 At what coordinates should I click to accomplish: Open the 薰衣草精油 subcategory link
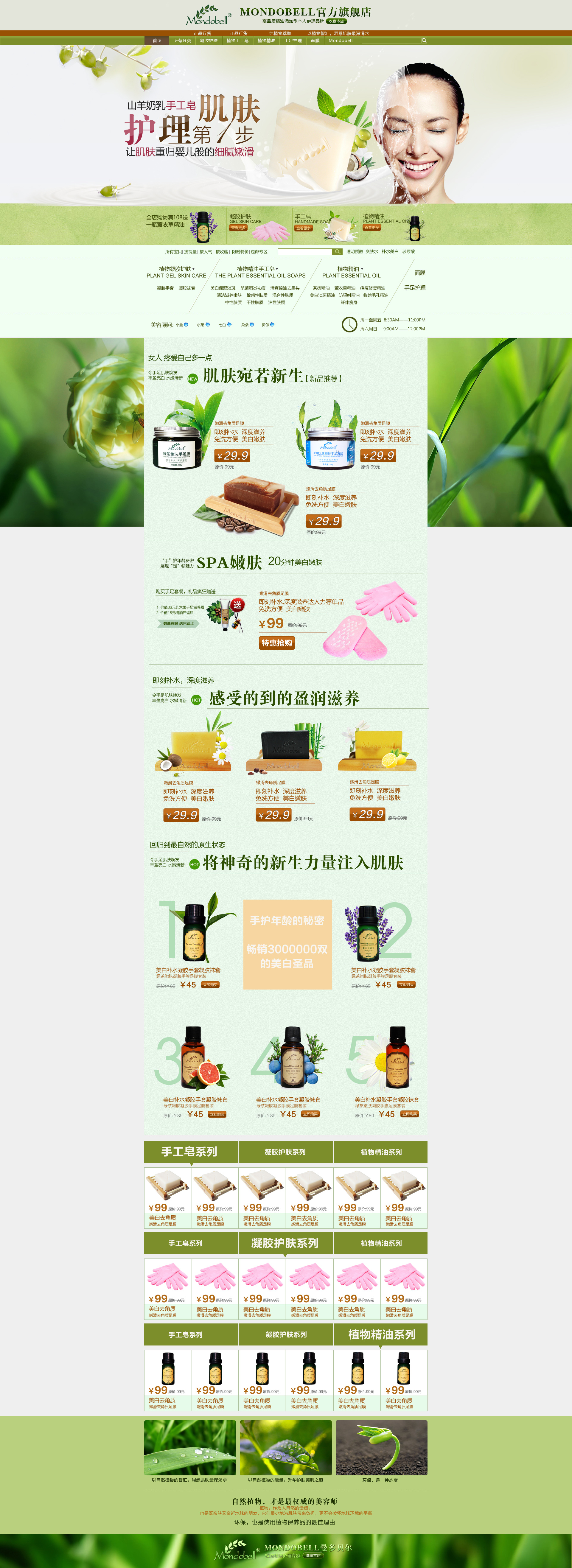(344, 289)
